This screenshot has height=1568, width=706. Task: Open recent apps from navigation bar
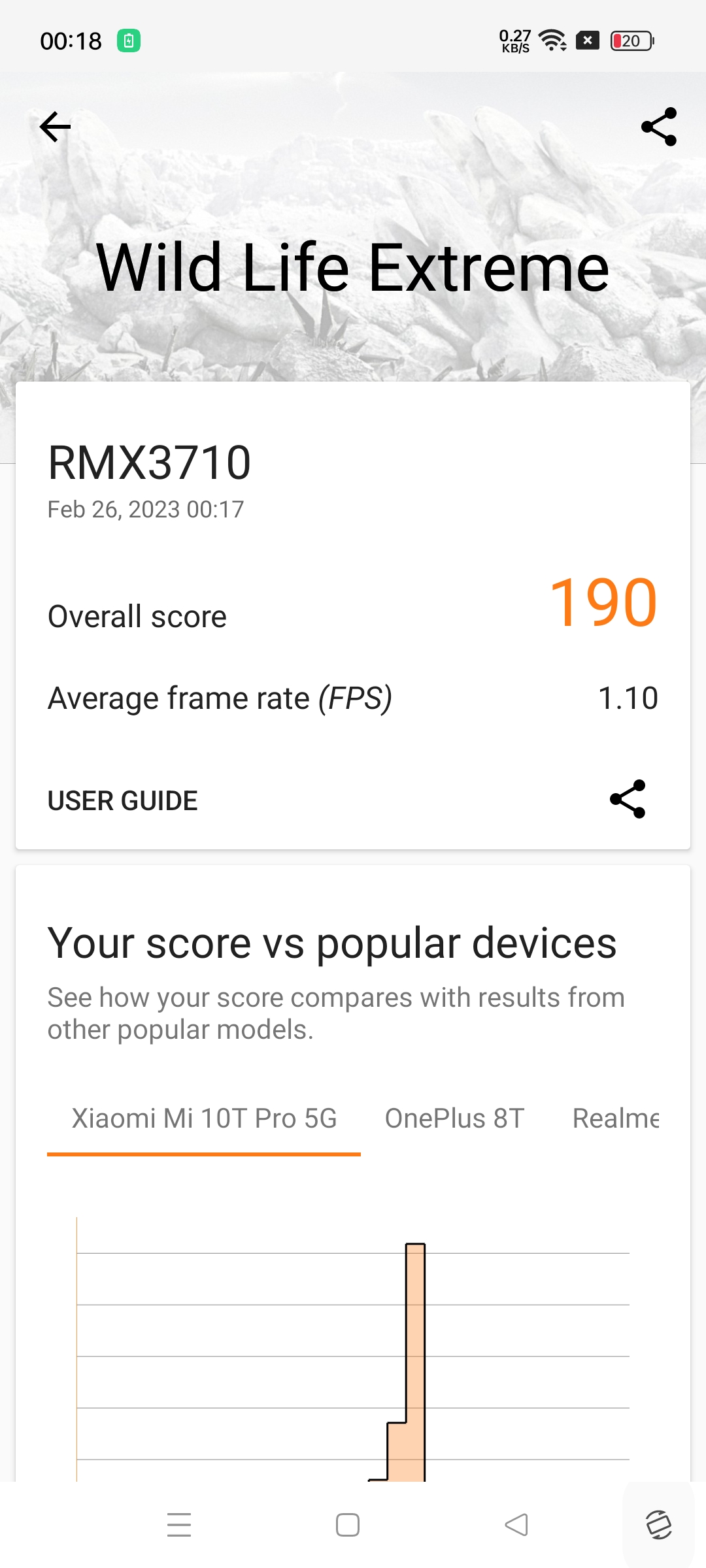click(x=179, y=1525)
